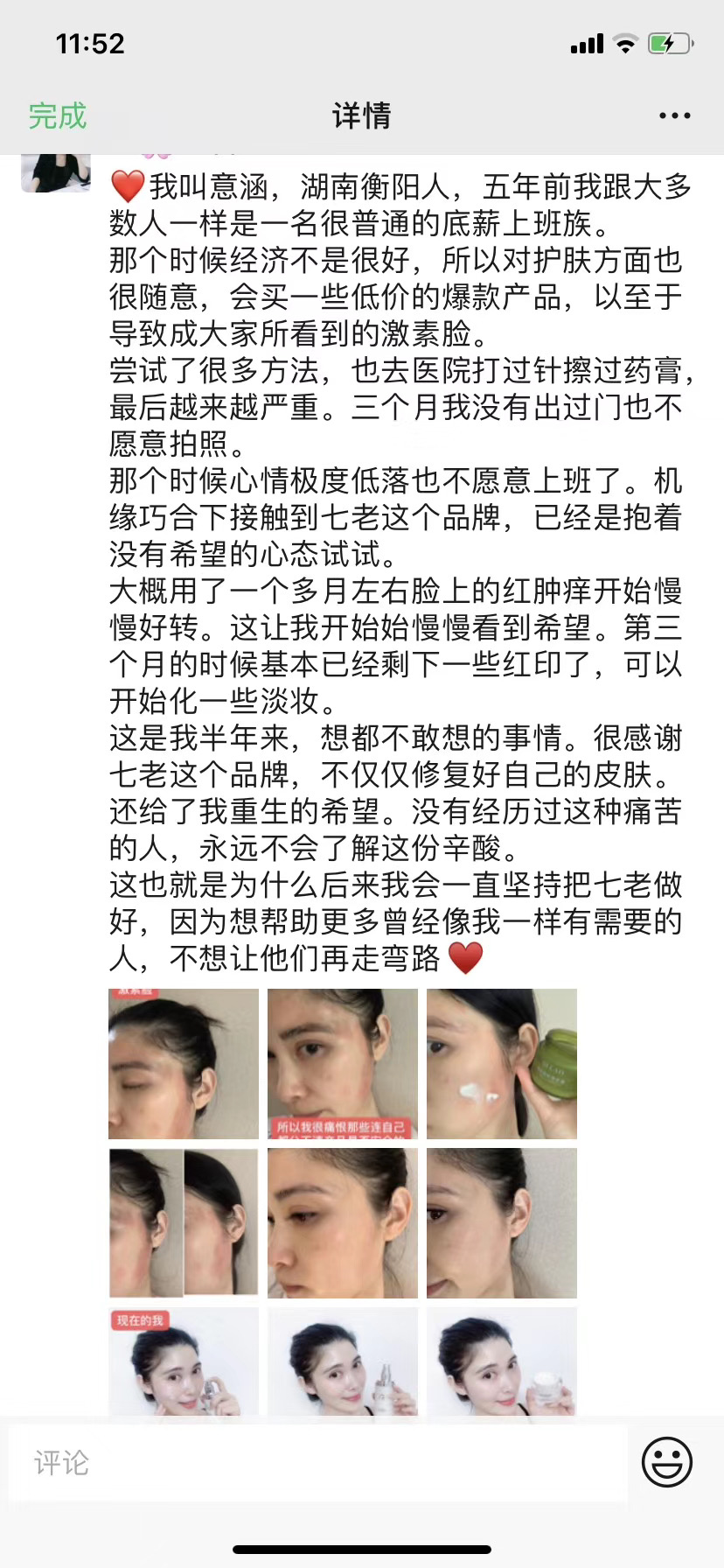Open the three-dot overflow menu
This screenshot has height=1568, width=724.
click(x=674, y=115)
